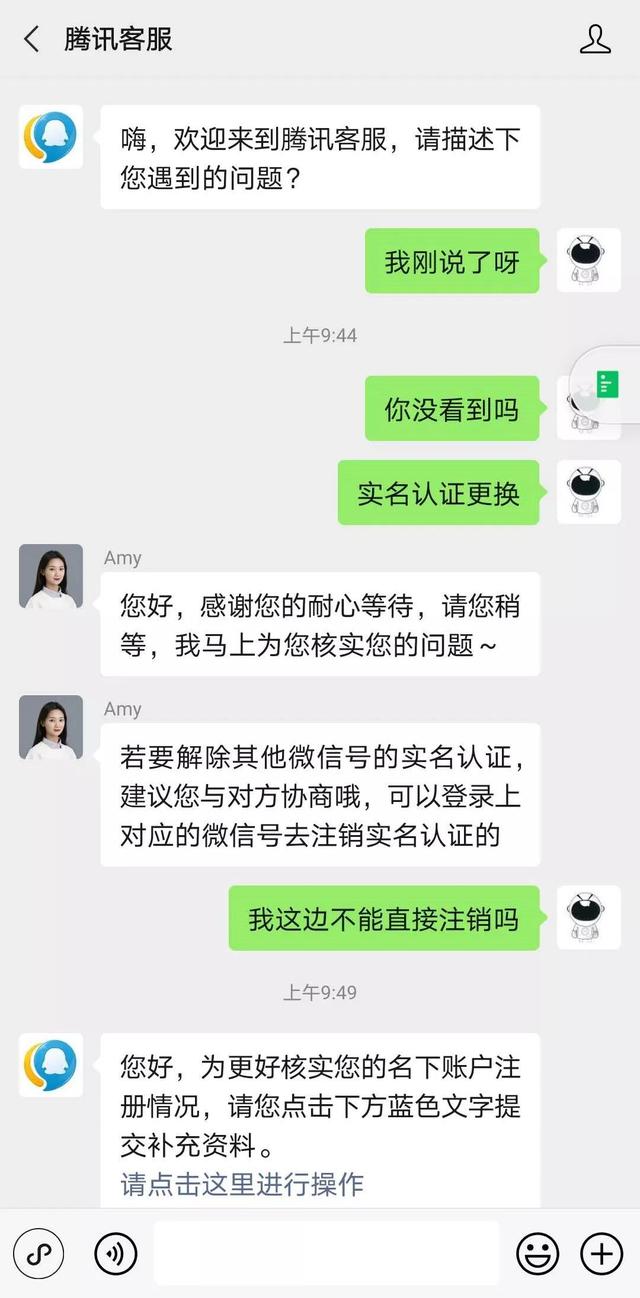Open the floating green document widget
Screen dimensions: 640x1298
(607, 384)
